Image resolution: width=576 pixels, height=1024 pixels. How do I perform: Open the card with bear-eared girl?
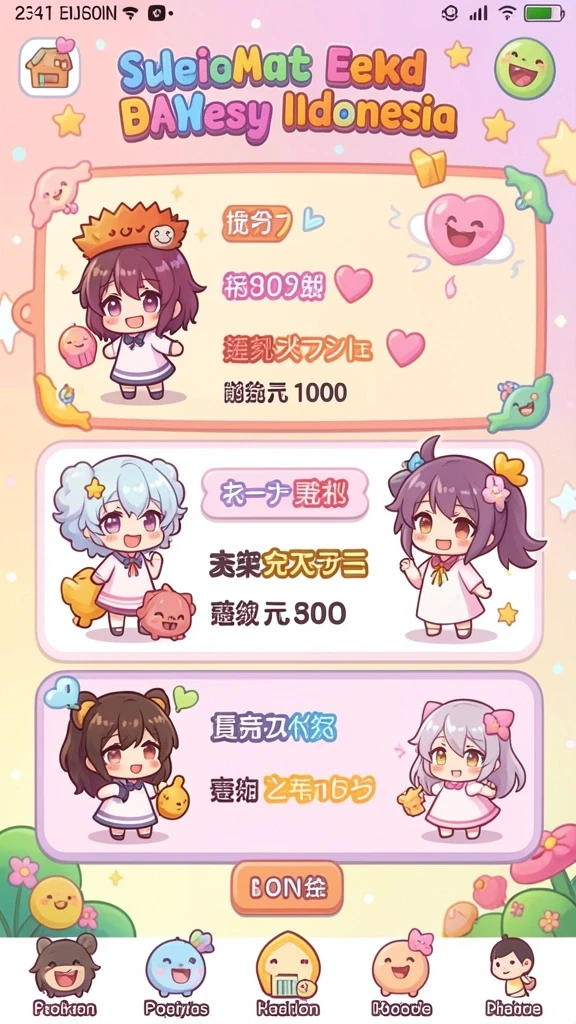coord(288,767)
